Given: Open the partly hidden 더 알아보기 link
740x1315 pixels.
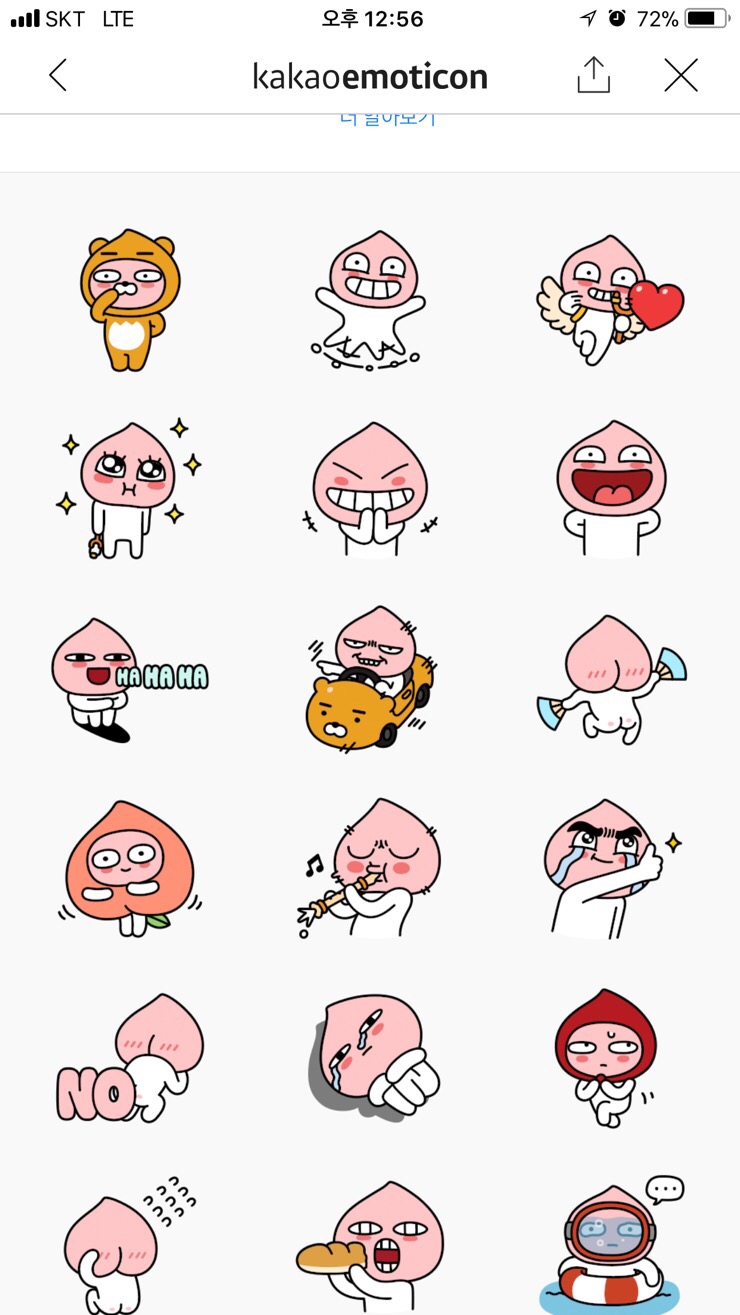Looking at the screenshot, I should coord(388,120).
